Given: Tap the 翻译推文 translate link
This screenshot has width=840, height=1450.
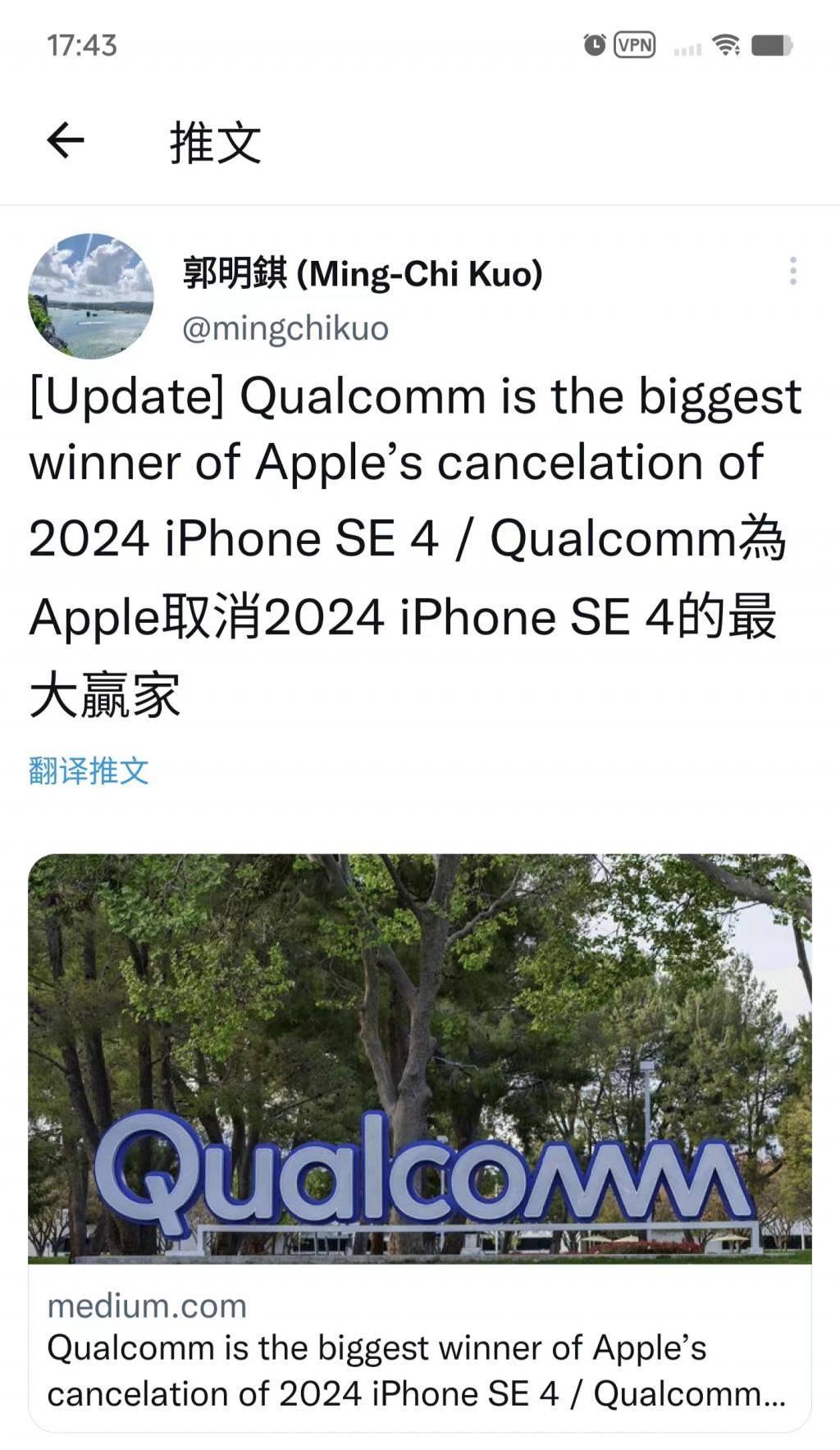Looking at the screenshot, I should [x=89, y=771].
